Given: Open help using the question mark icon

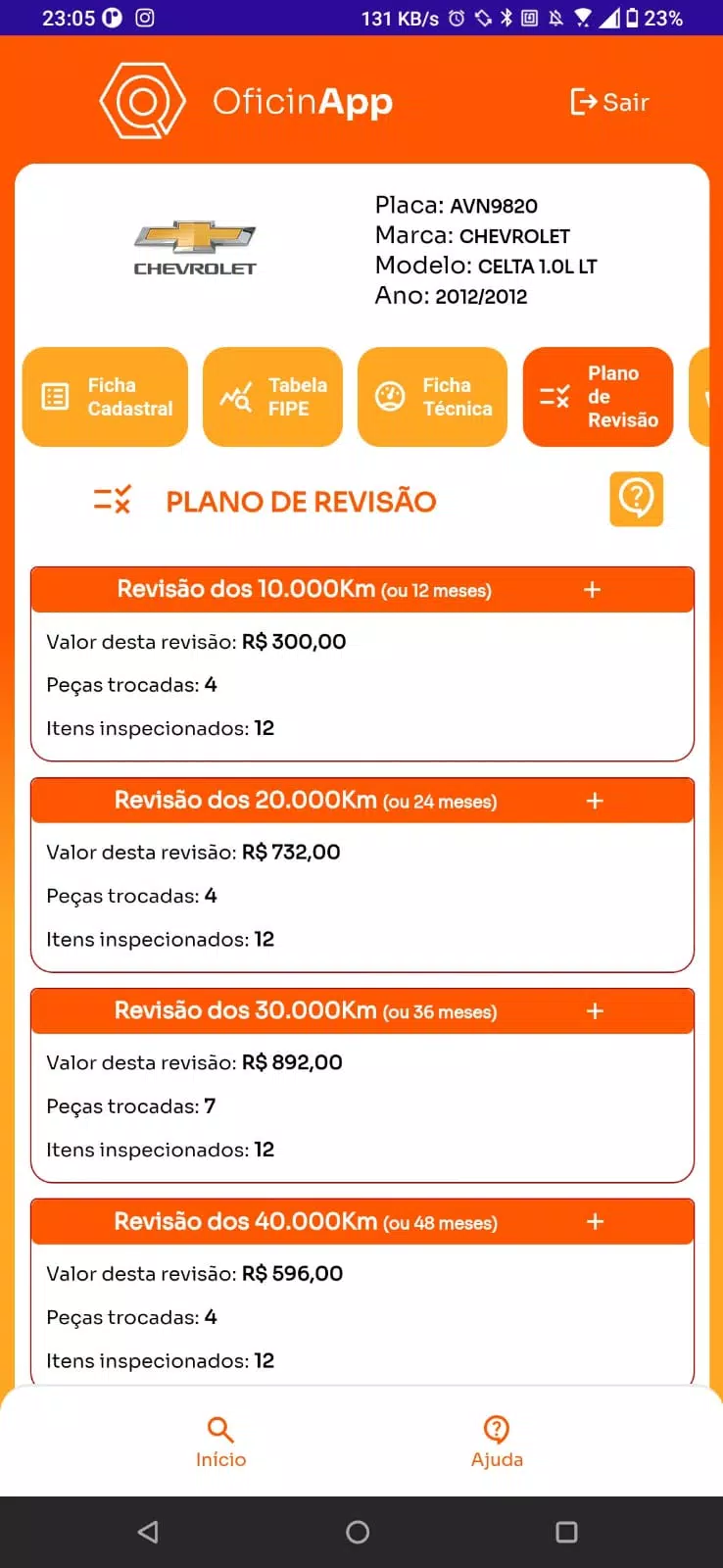Looking at the screenshot, I should (x=636, y=499).
